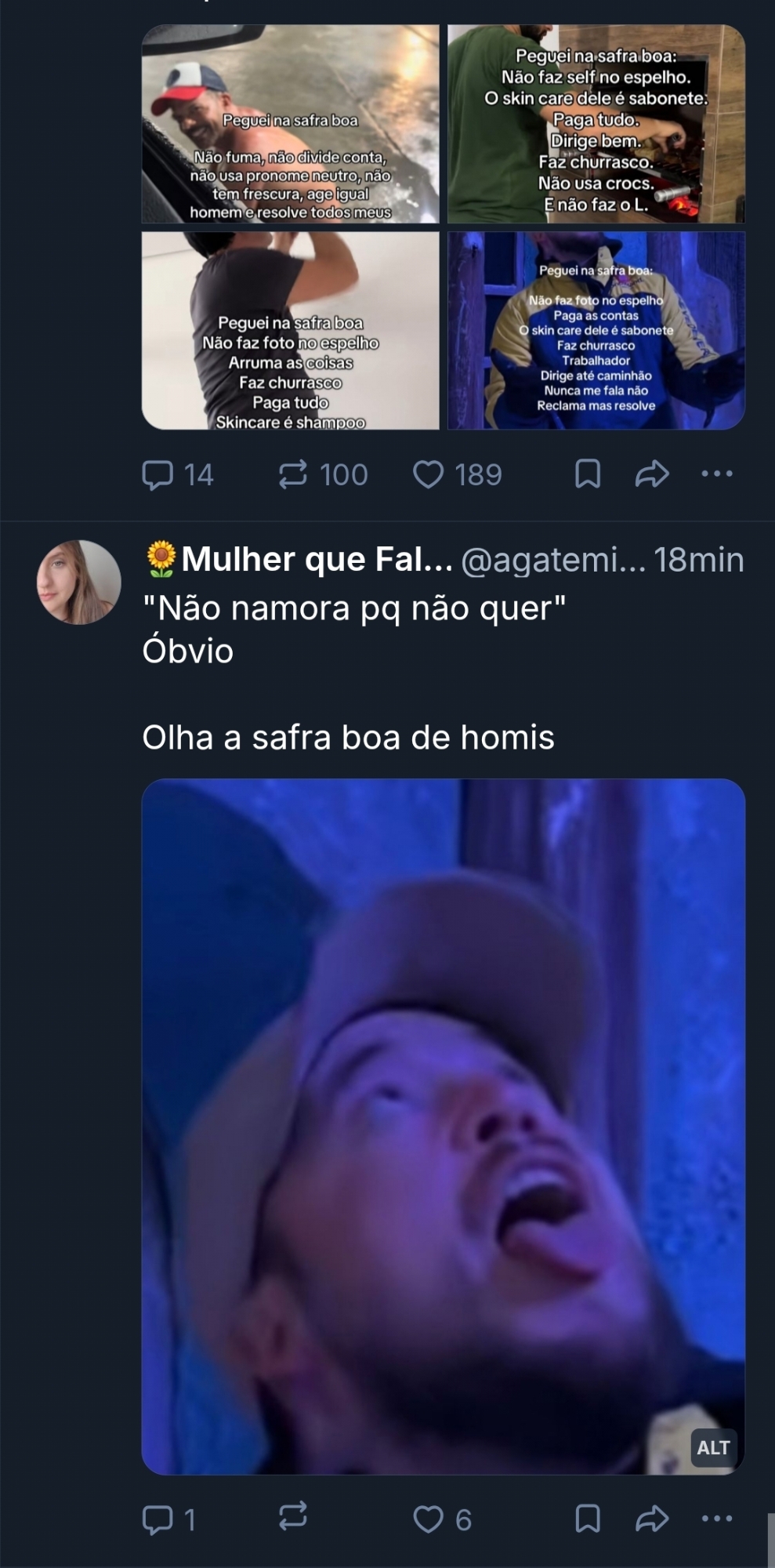Open Mulher que Fal... profile picture
Viewport: 775px width, 1568px height.
point(79,582)
